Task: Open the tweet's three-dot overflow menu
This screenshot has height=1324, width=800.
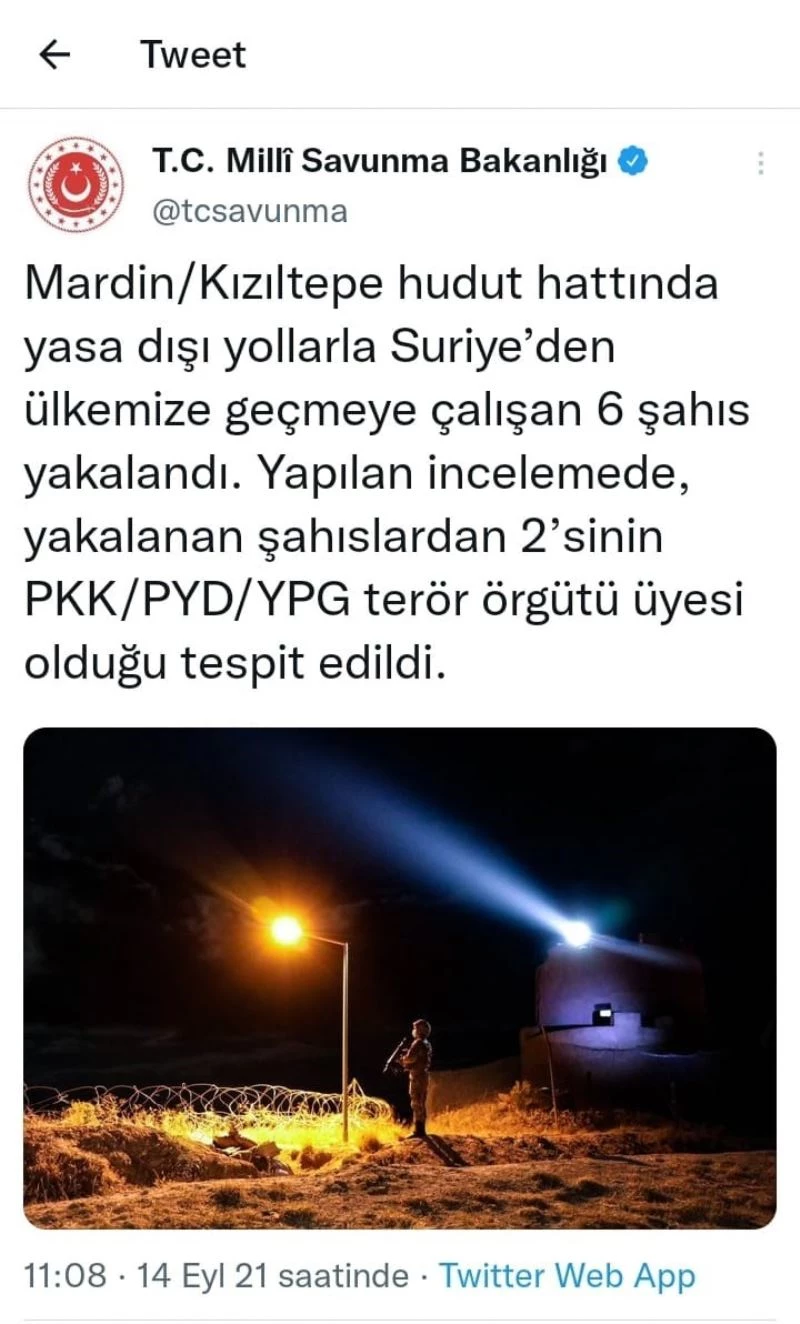Action: (760, 163)
